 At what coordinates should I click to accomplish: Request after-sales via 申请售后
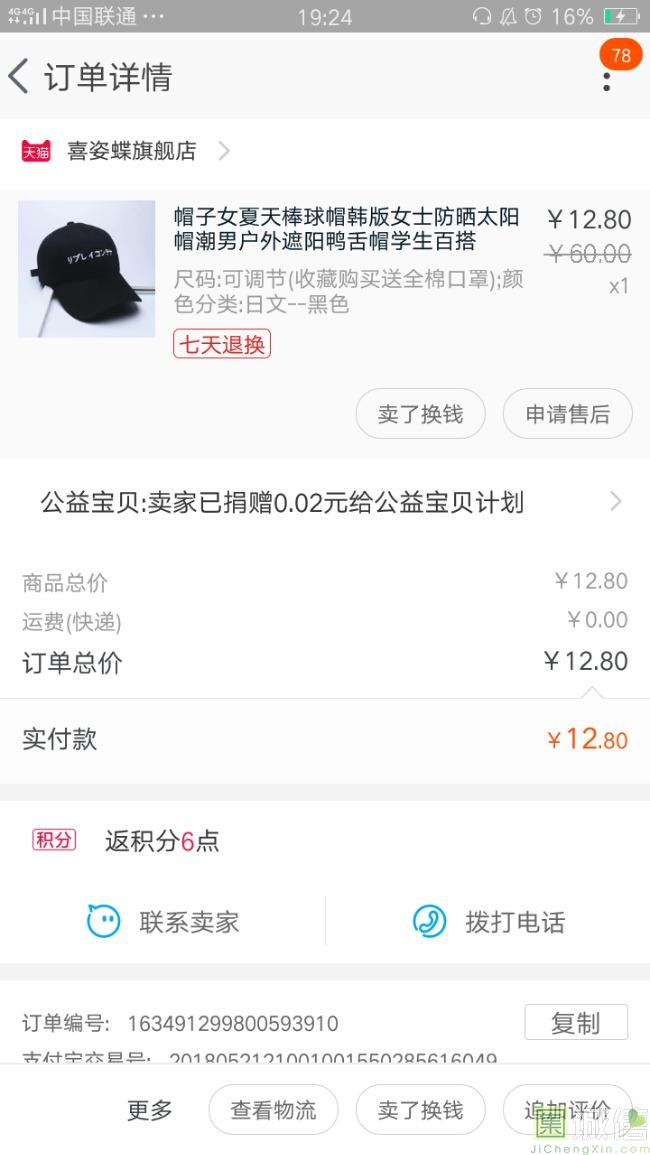(567, 414)
